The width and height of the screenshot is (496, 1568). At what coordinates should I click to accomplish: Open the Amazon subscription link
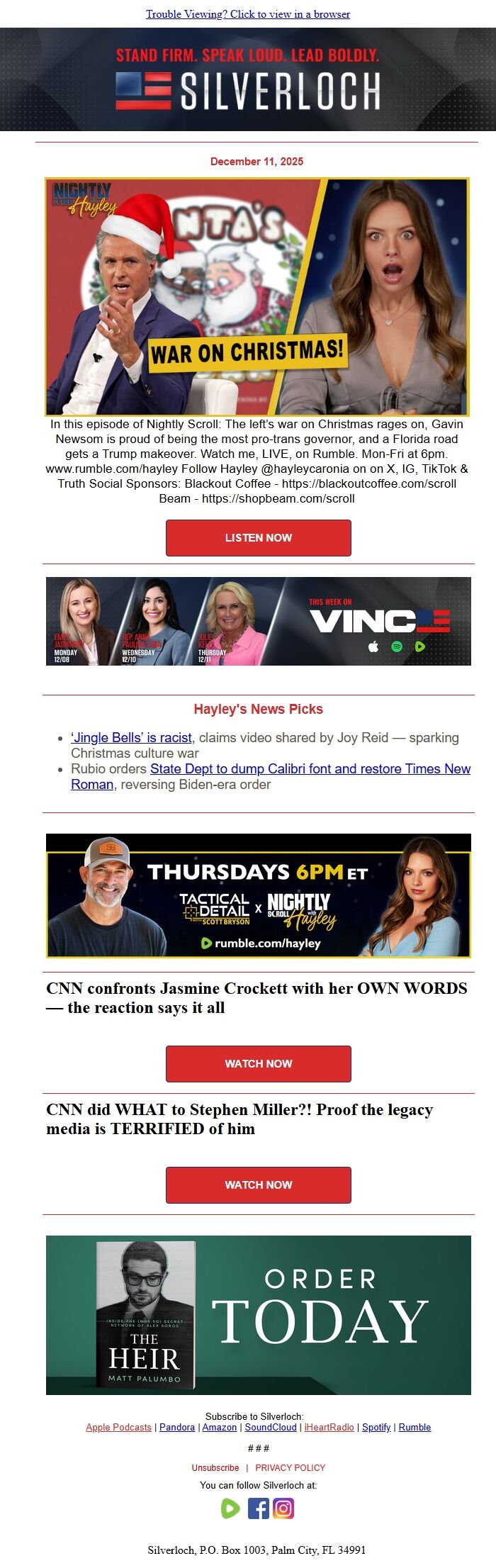click(220, 1428)
